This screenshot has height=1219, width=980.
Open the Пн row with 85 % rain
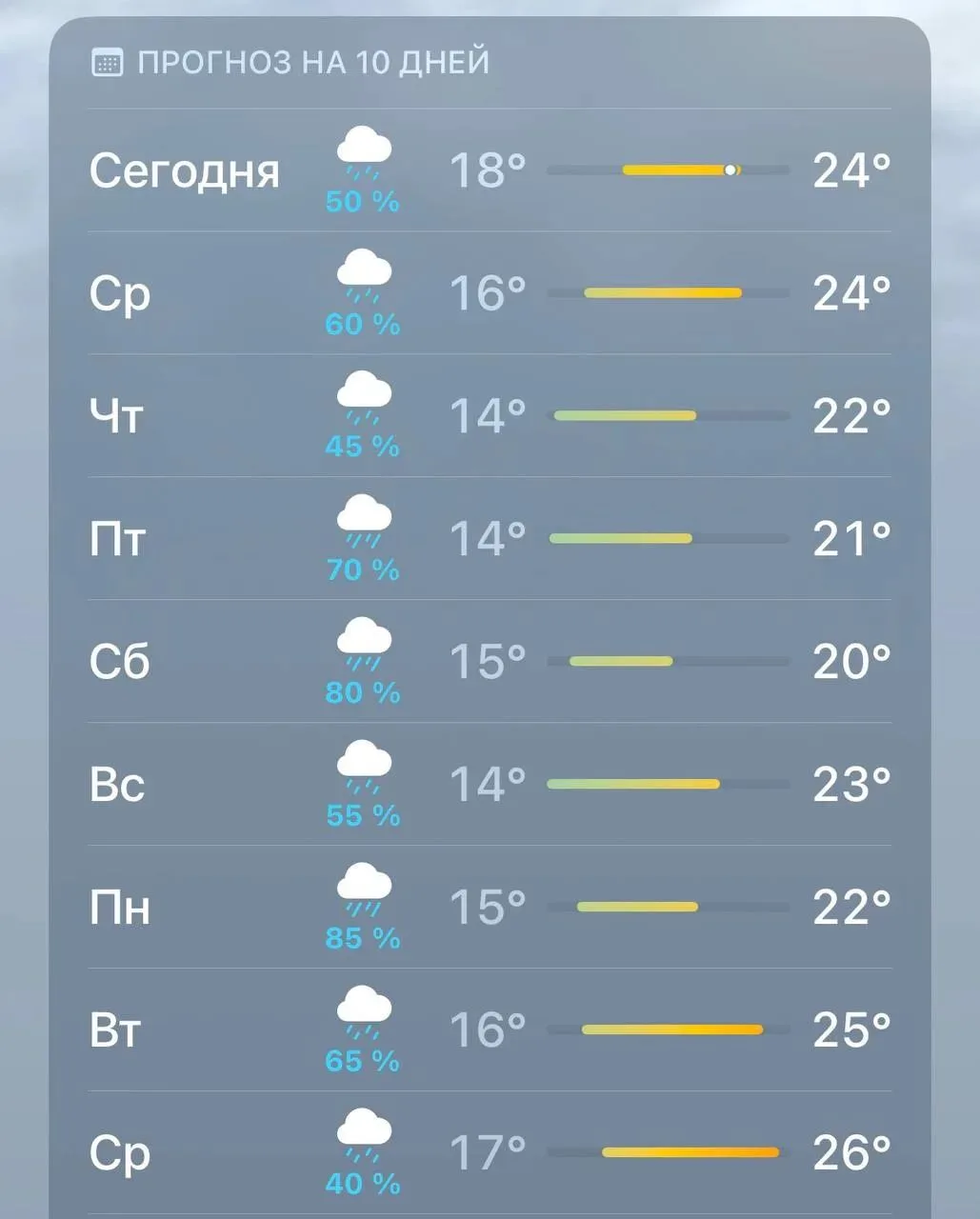click(x=490, y=908)
